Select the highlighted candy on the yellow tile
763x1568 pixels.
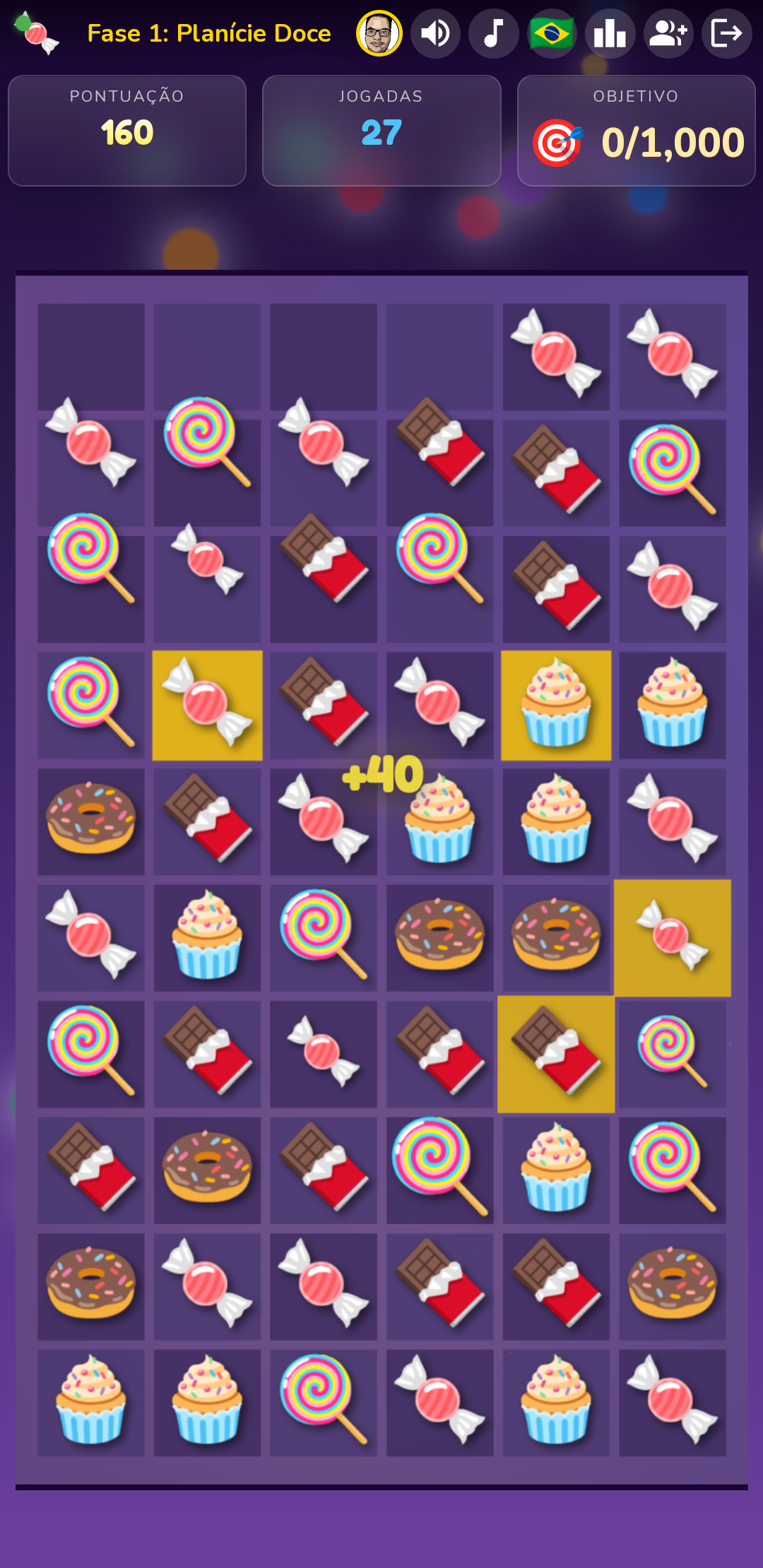point(206,706)
